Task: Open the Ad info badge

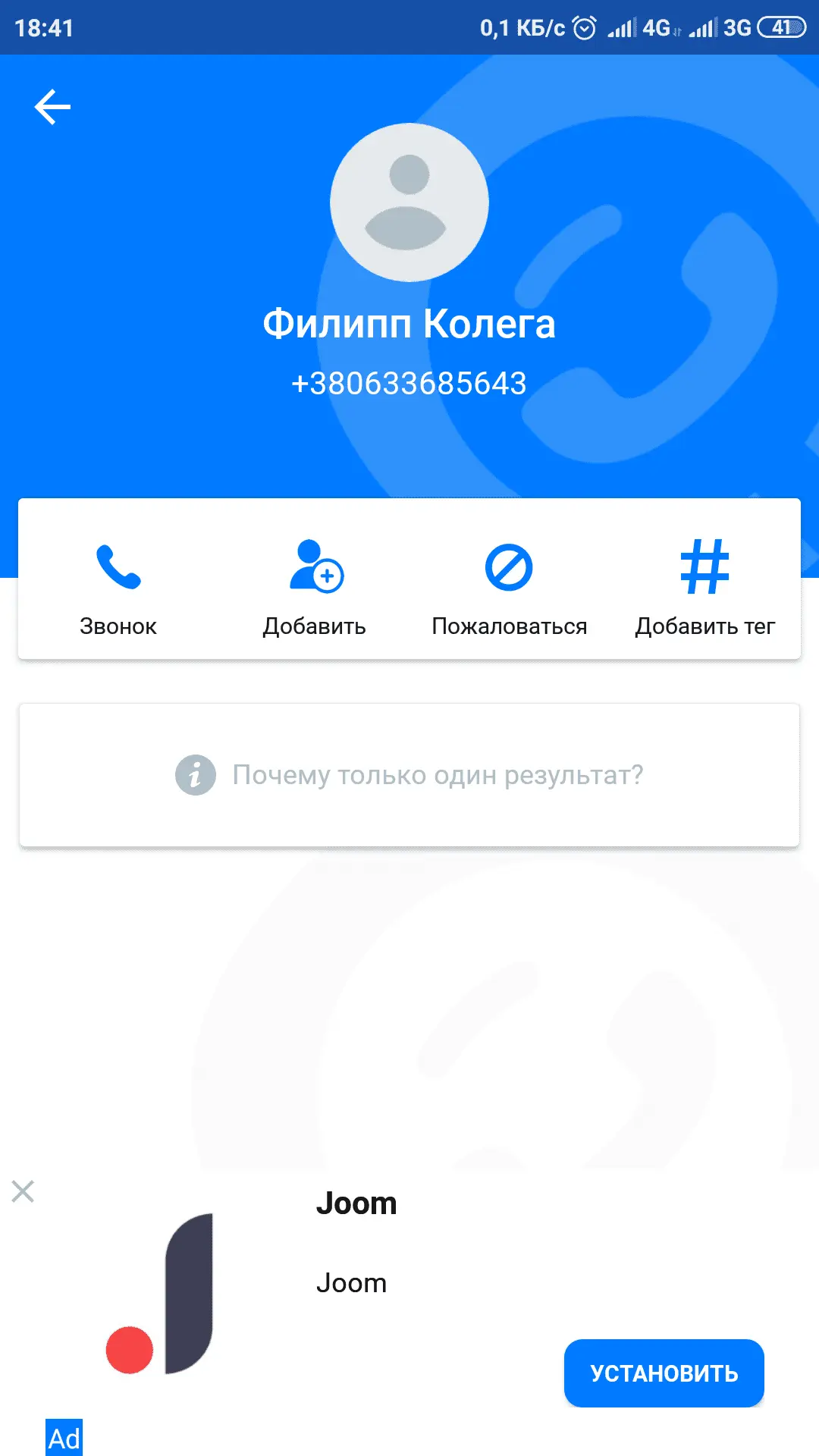Action: coord(64,1438)
